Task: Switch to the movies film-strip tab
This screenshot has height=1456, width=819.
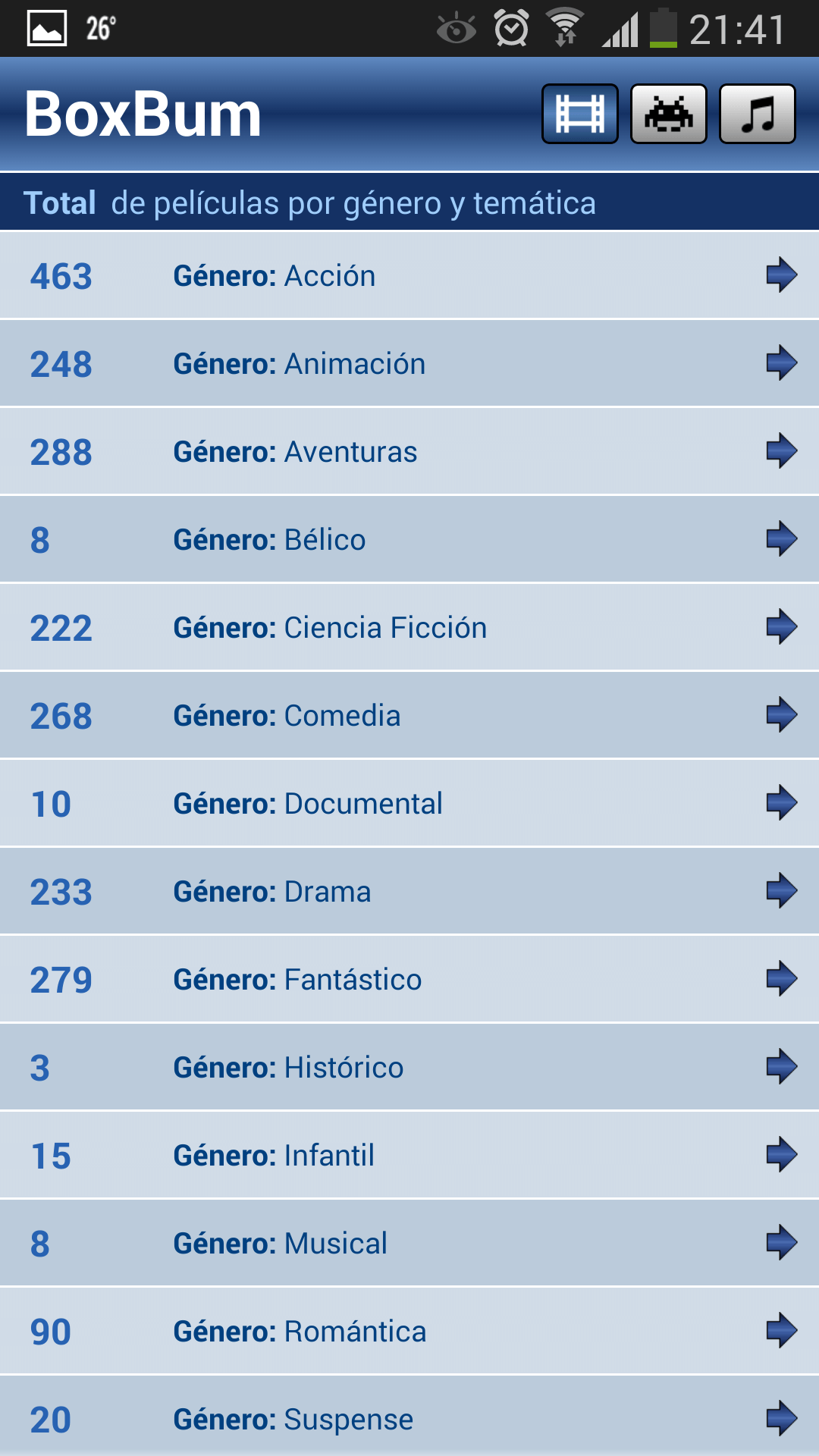Action: point(579,114)
